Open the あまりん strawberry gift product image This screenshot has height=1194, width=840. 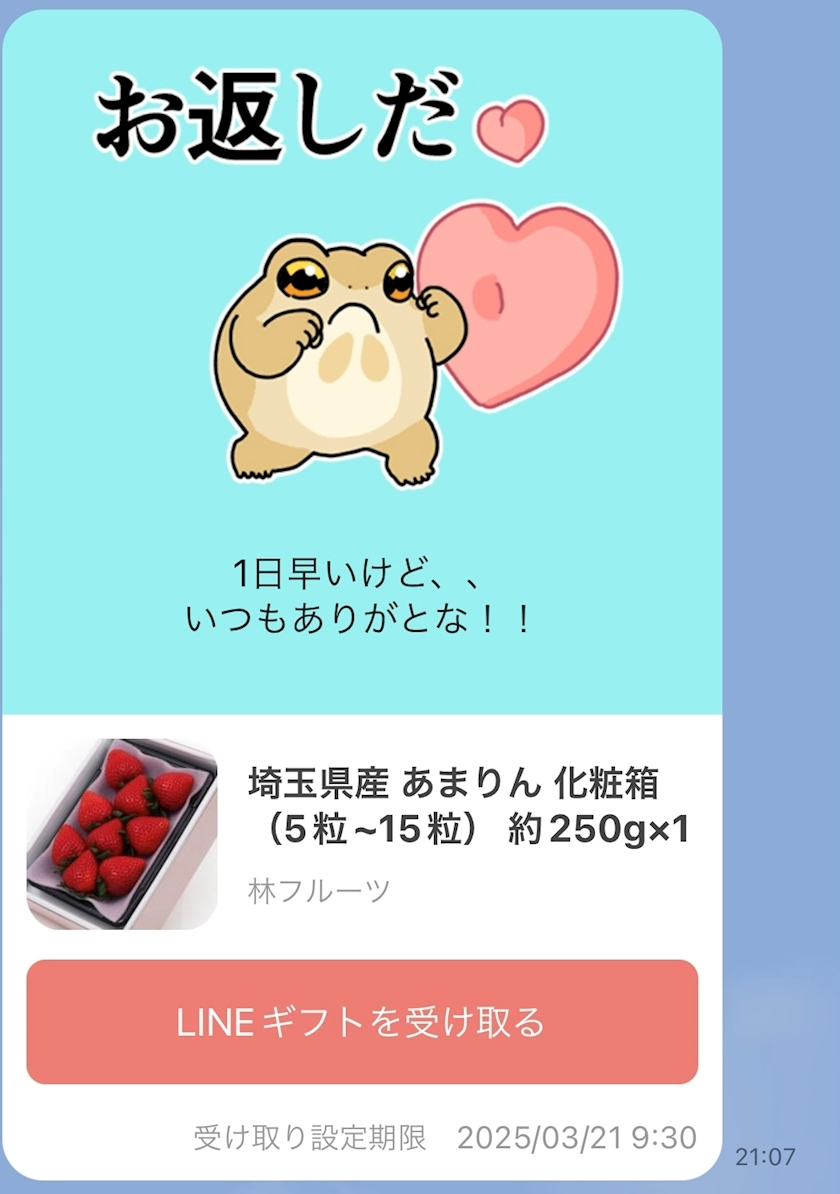(x=122, y=834)
